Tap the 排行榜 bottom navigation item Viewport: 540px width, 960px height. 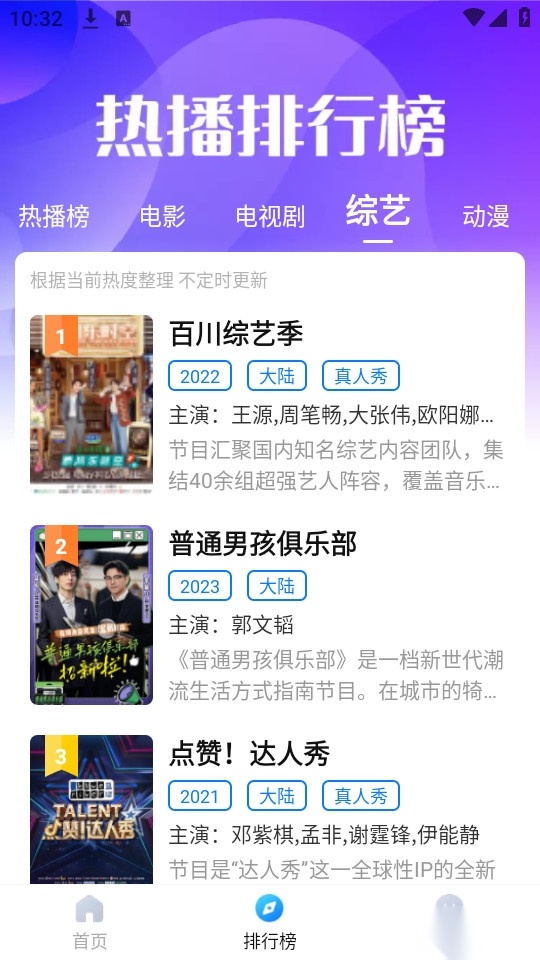coord(270,923)
